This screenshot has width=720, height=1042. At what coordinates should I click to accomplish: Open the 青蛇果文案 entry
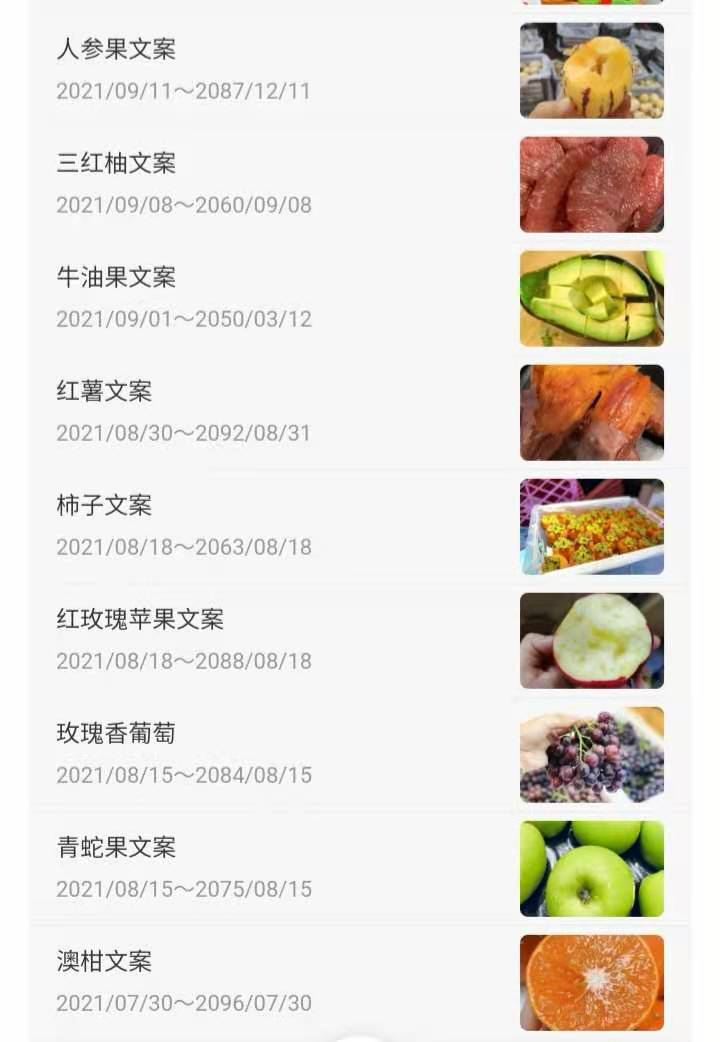[116, 847]
